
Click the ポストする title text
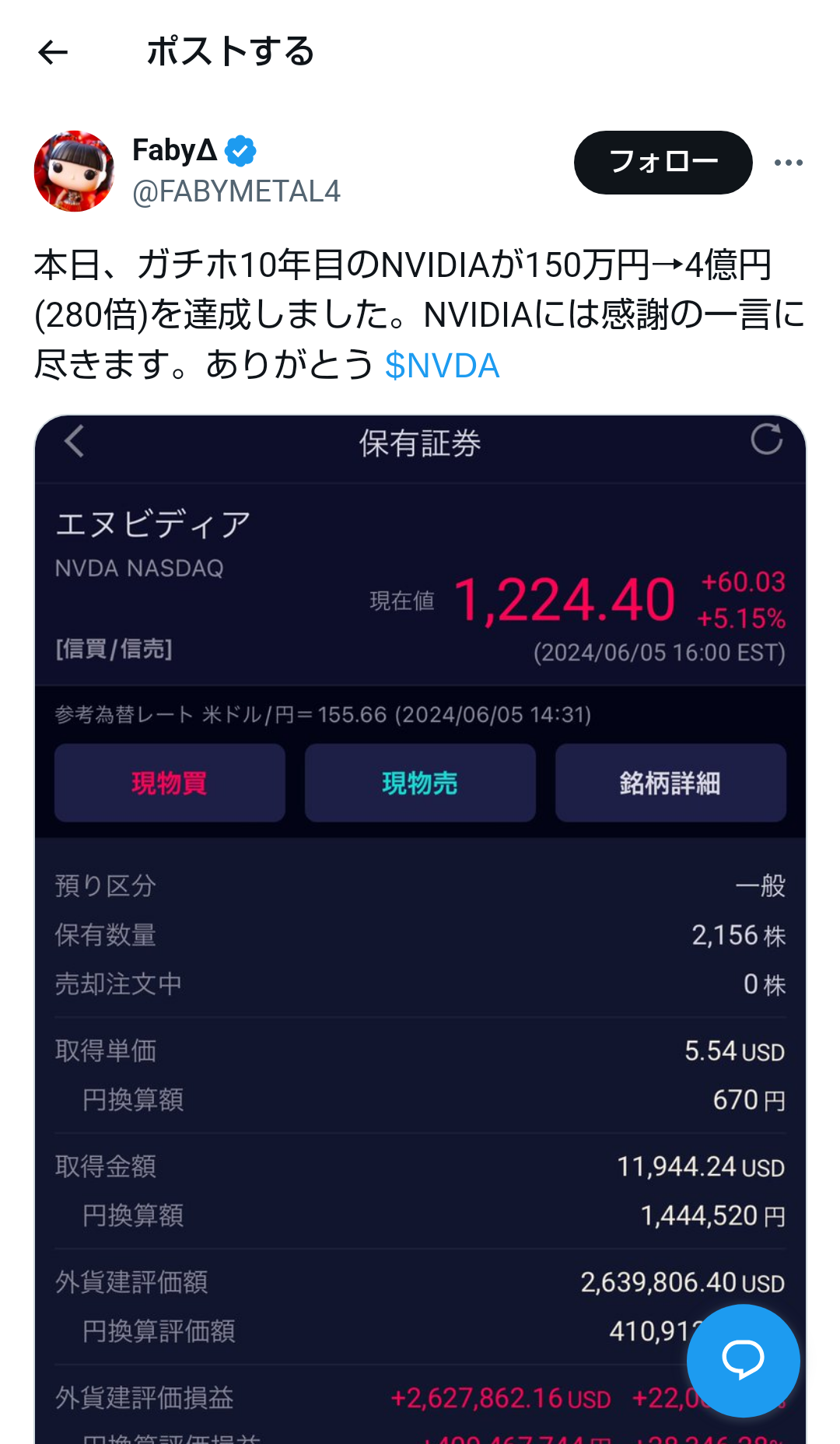pos(229,52)
